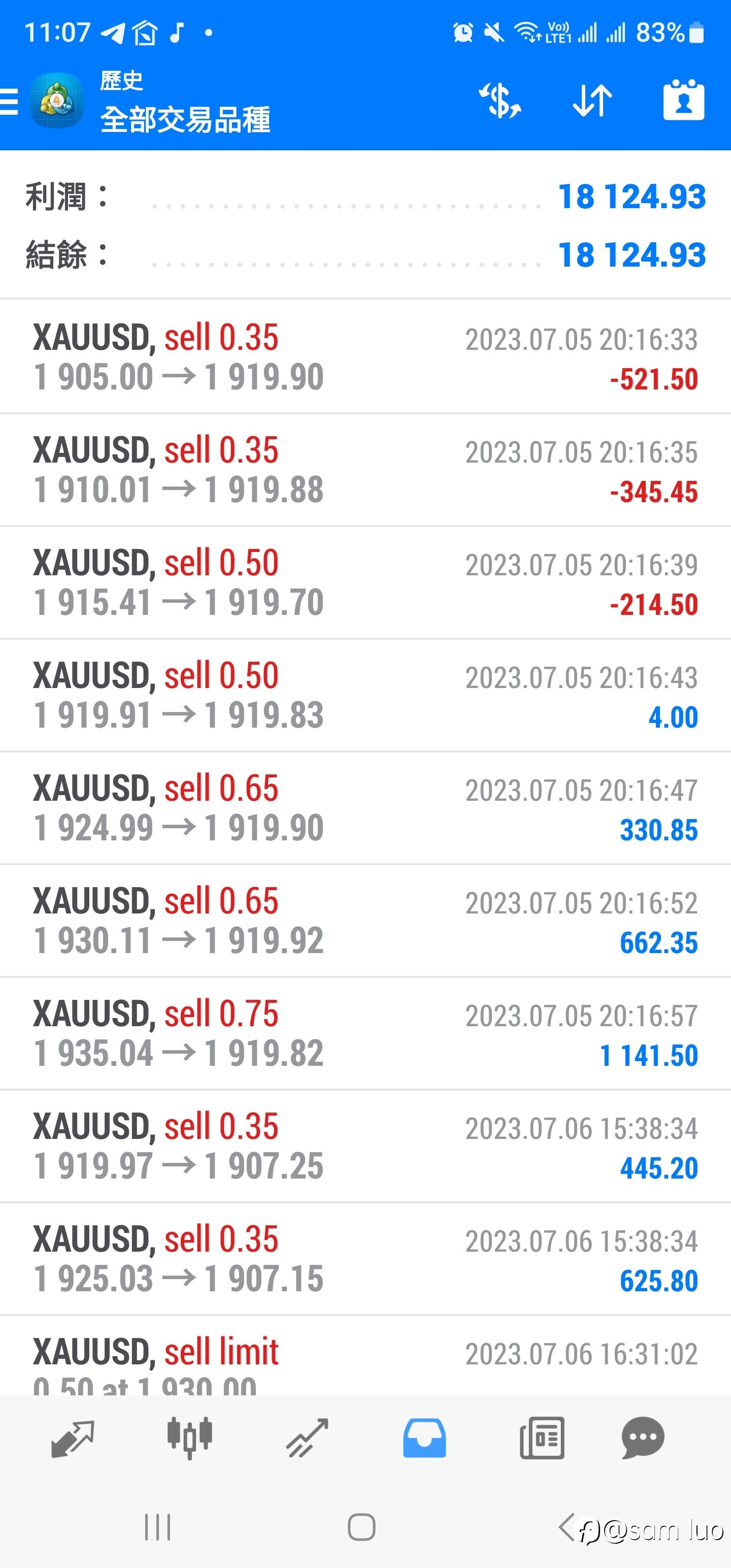Switch to the candlestick chart tab
This screenshot has height=1568, width=731.
tap(189, 1438)
